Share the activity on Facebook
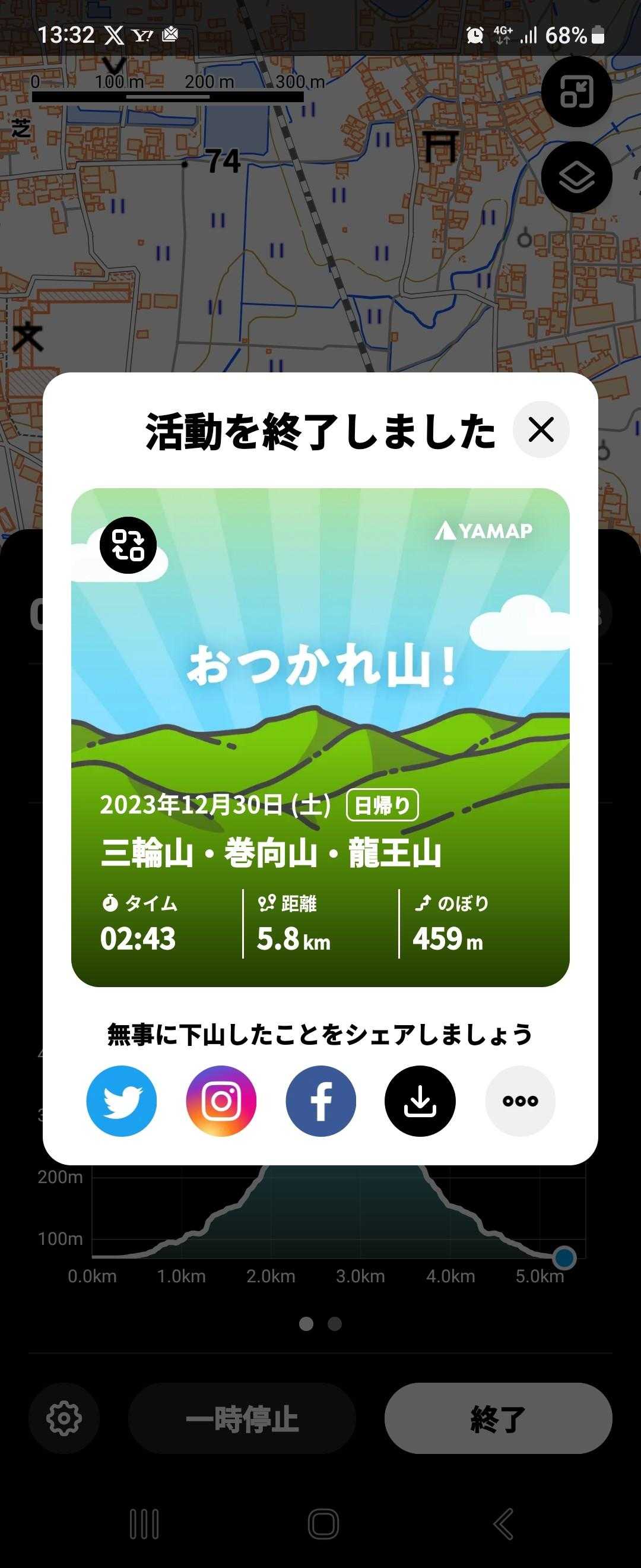641x1568 pixels. (320, 1101)
